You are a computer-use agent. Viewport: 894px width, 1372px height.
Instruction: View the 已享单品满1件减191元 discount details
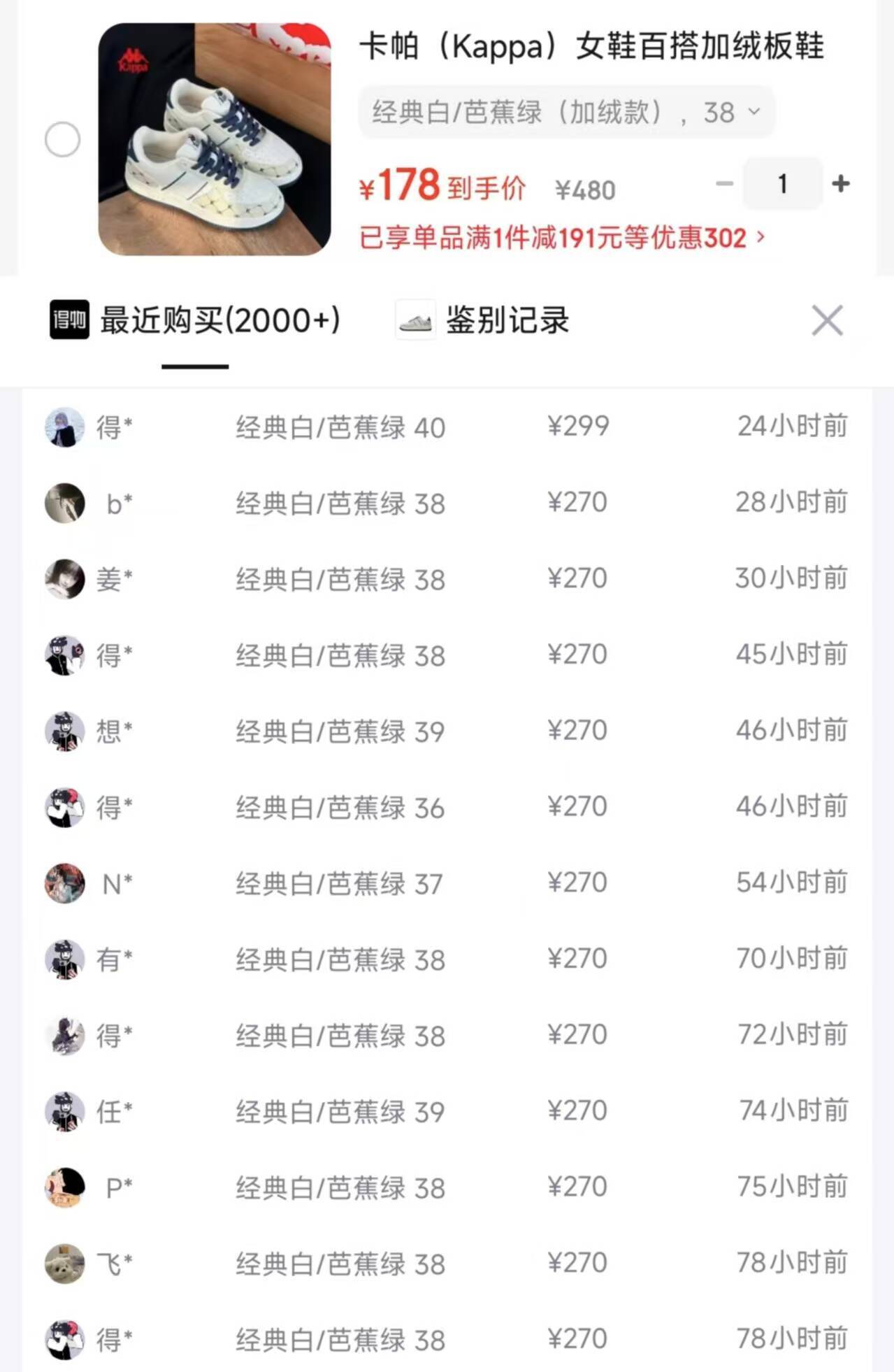tap(562, 238)
